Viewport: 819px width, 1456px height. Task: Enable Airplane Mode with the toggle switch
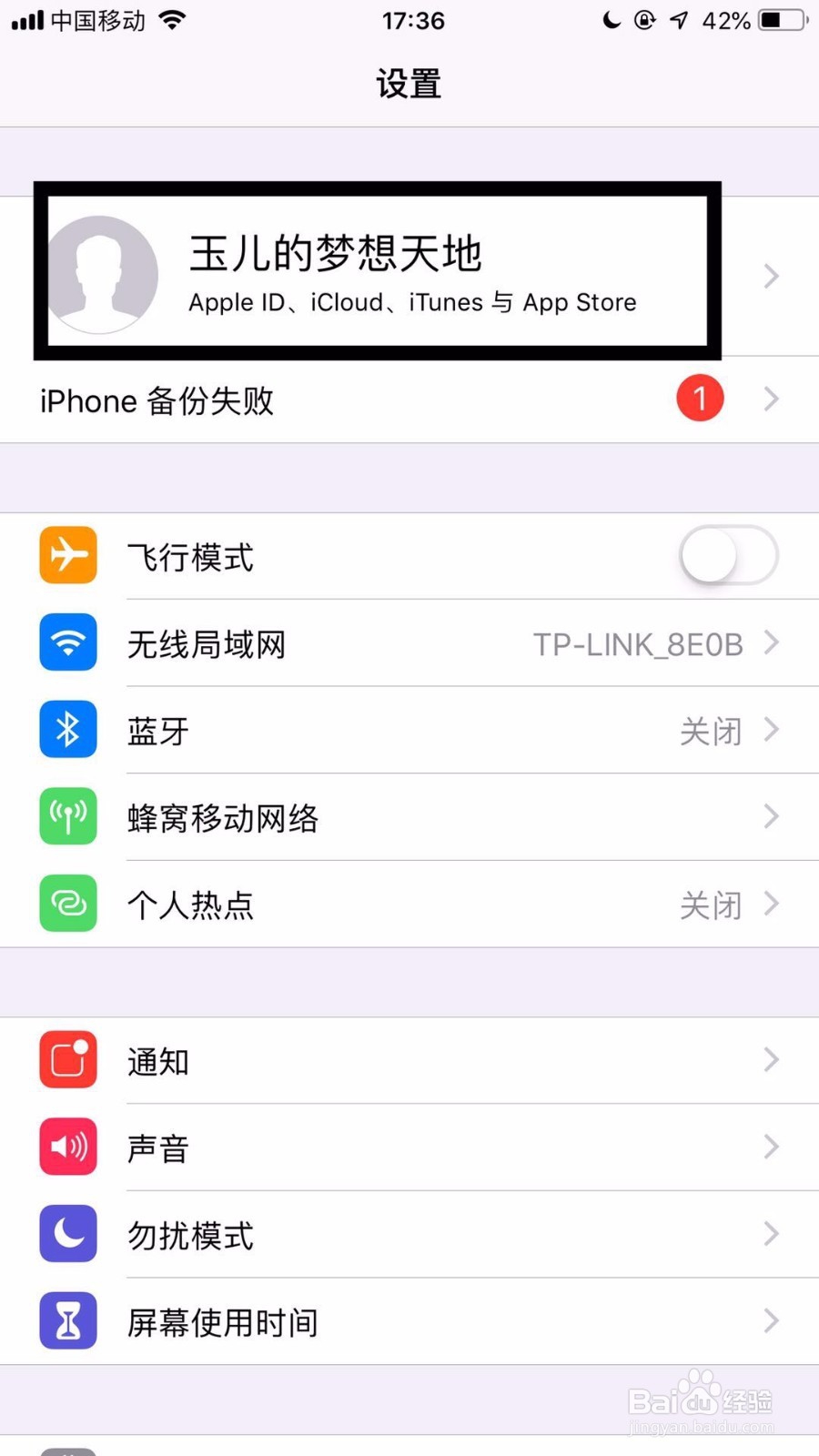(x=727, y=555)
